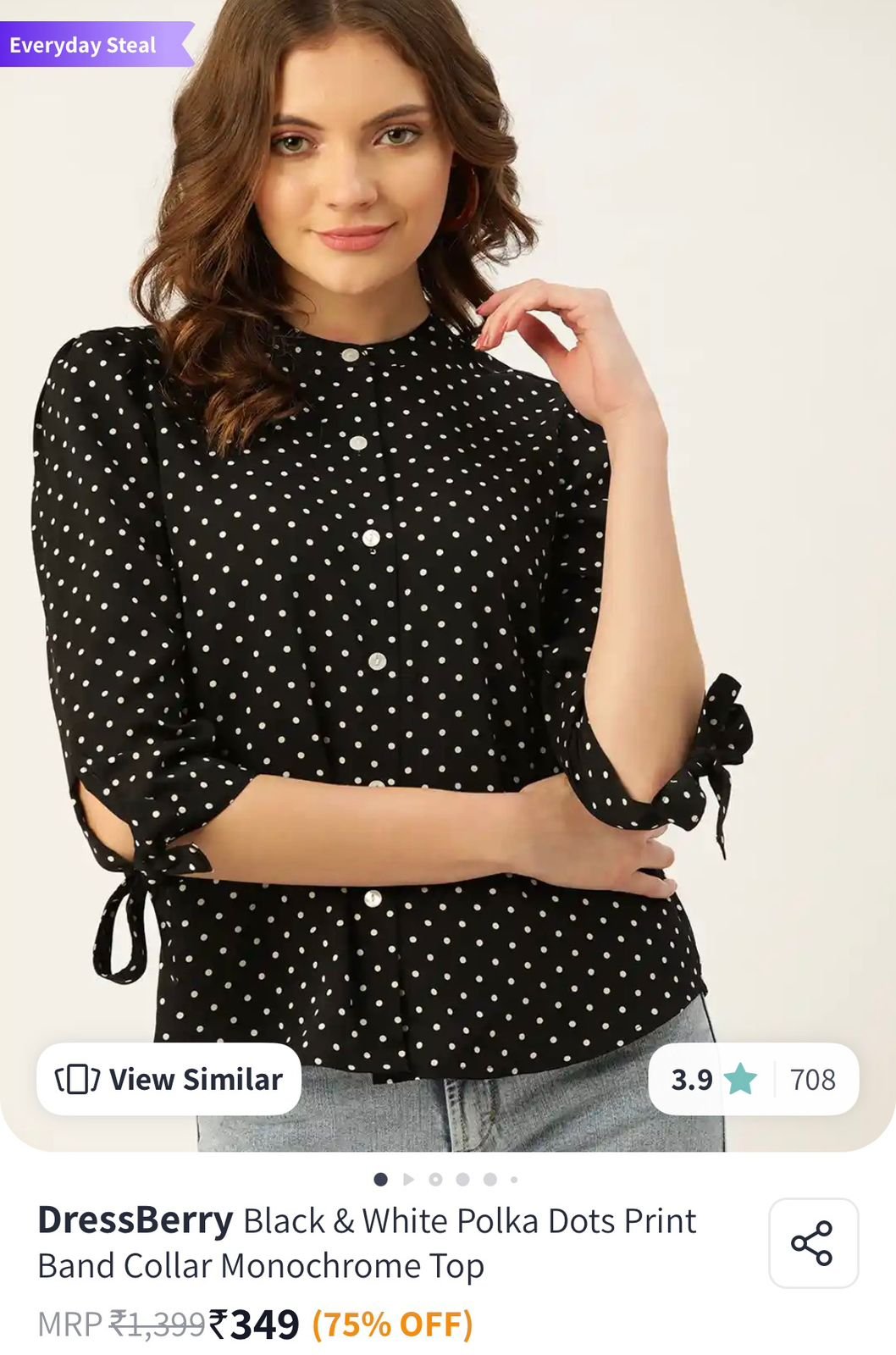Tap the image carousel page indicator dots
This screenshot has height=1355, width=896.
pos(446,1179)
